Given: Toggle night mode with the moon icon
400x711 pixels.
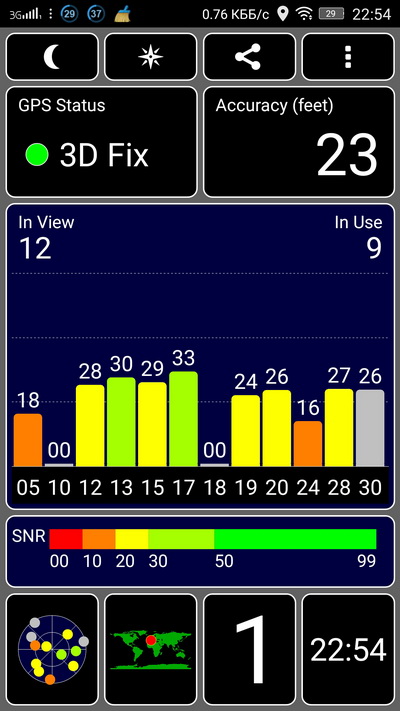Looking at the screenshot, I should pos(52,57).
